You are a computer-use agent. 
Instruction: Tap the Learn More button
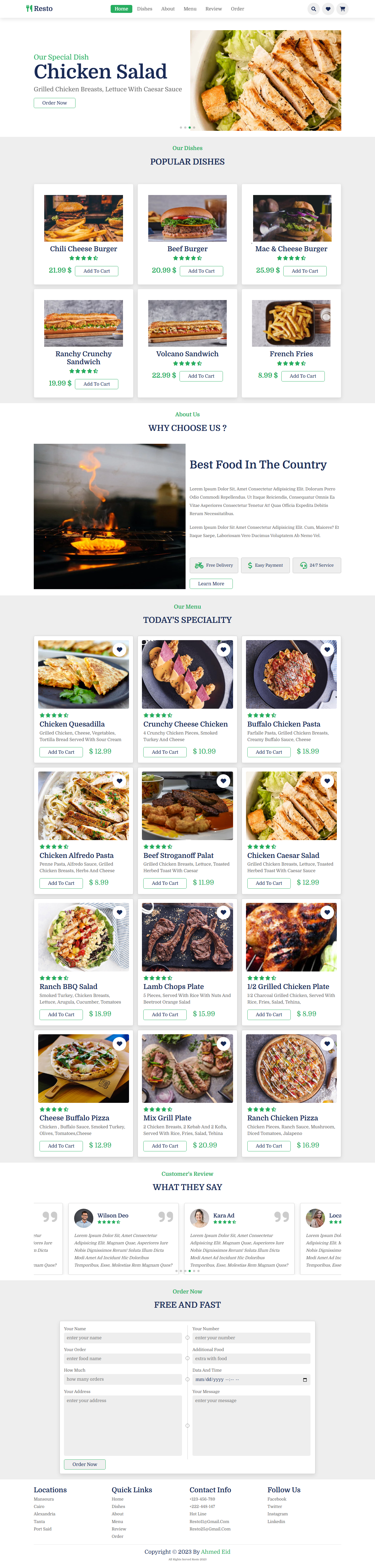211,584
